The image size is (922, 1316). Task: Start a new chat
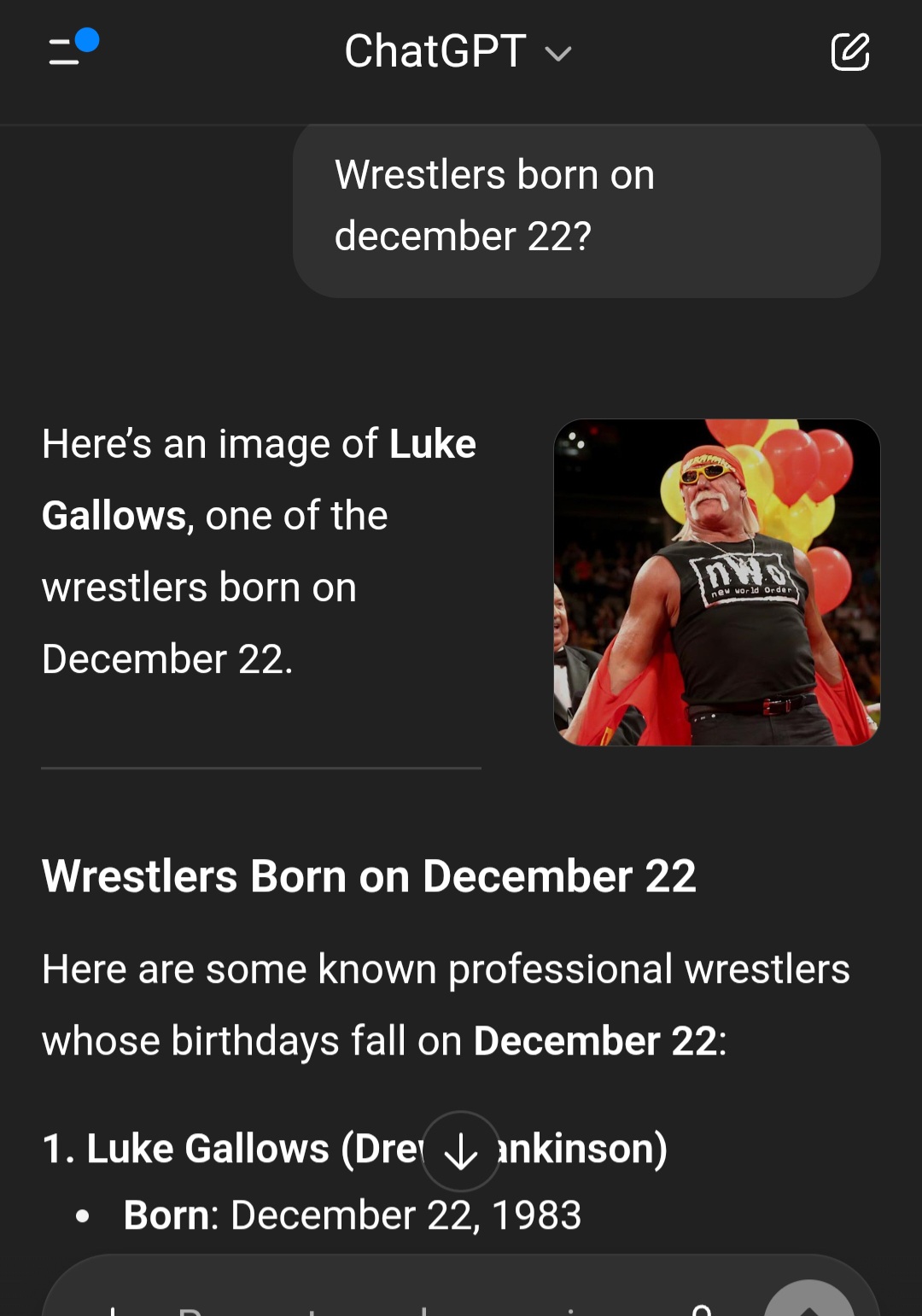click(x=849, y=52)
